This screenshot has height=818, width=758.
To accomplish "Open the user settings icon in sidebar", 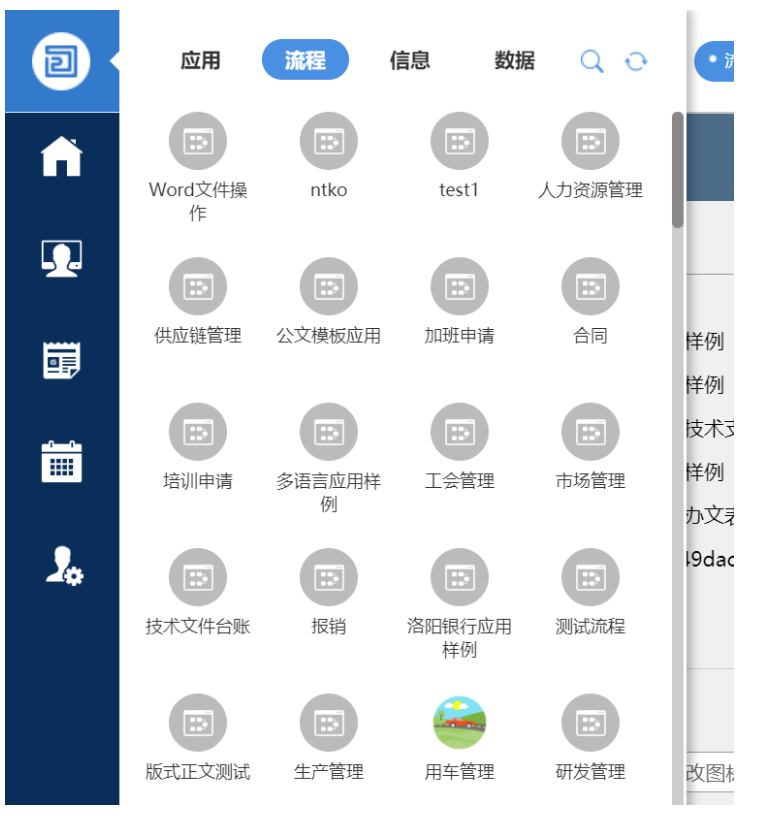I will [64, 566].
